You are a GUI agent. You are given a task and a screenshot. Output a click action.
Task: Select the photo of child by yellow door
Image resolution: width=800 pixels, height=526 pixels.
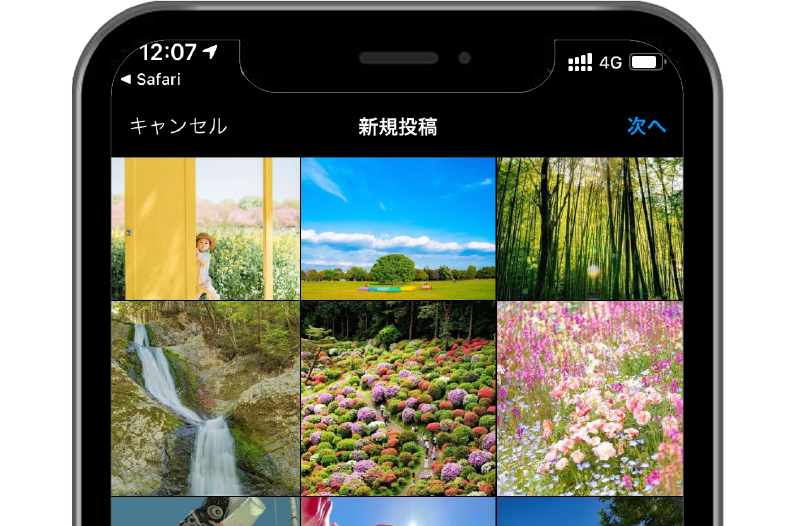205,229
